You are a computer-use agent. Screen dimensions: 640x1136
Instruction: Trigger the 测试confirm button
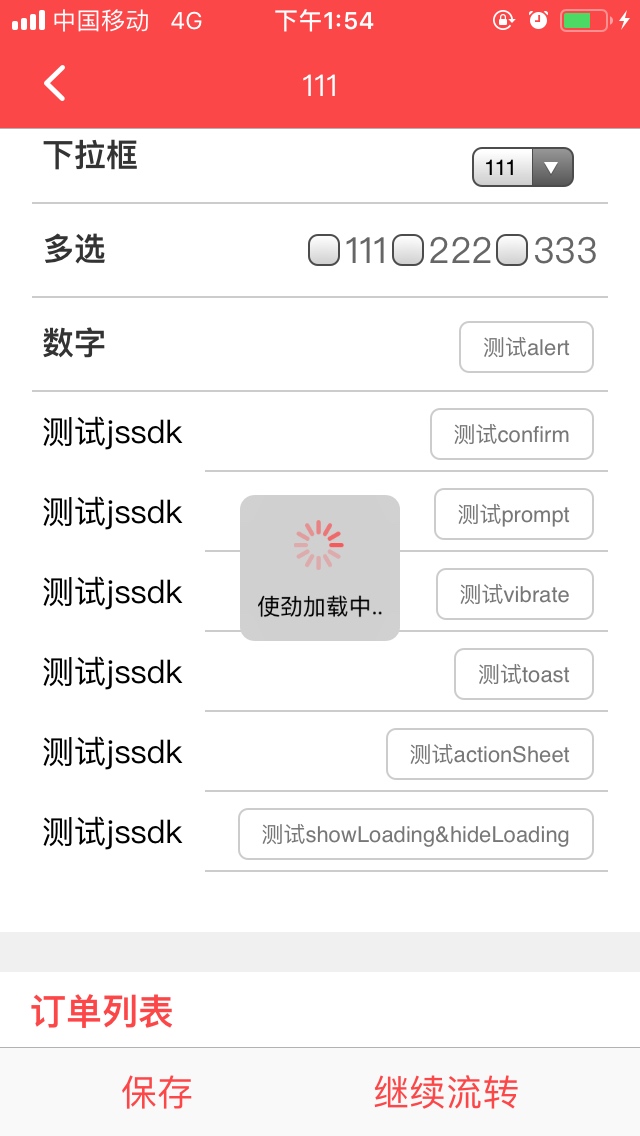click(x=511, y=434)
